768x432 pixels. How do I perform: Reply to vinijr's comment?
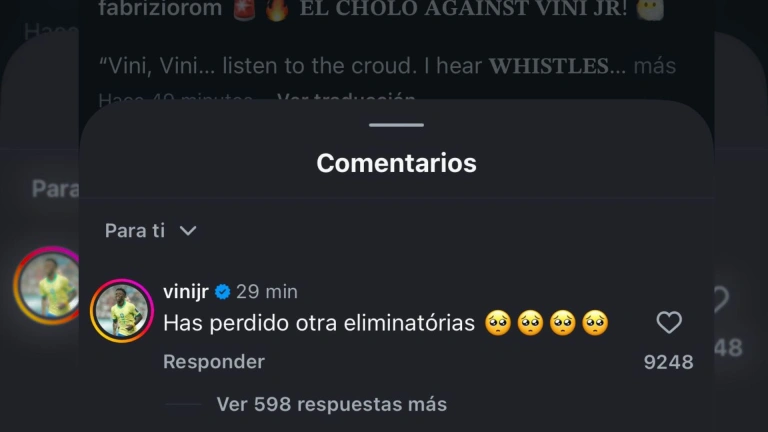pyautogui.click(x=213, y=362)
